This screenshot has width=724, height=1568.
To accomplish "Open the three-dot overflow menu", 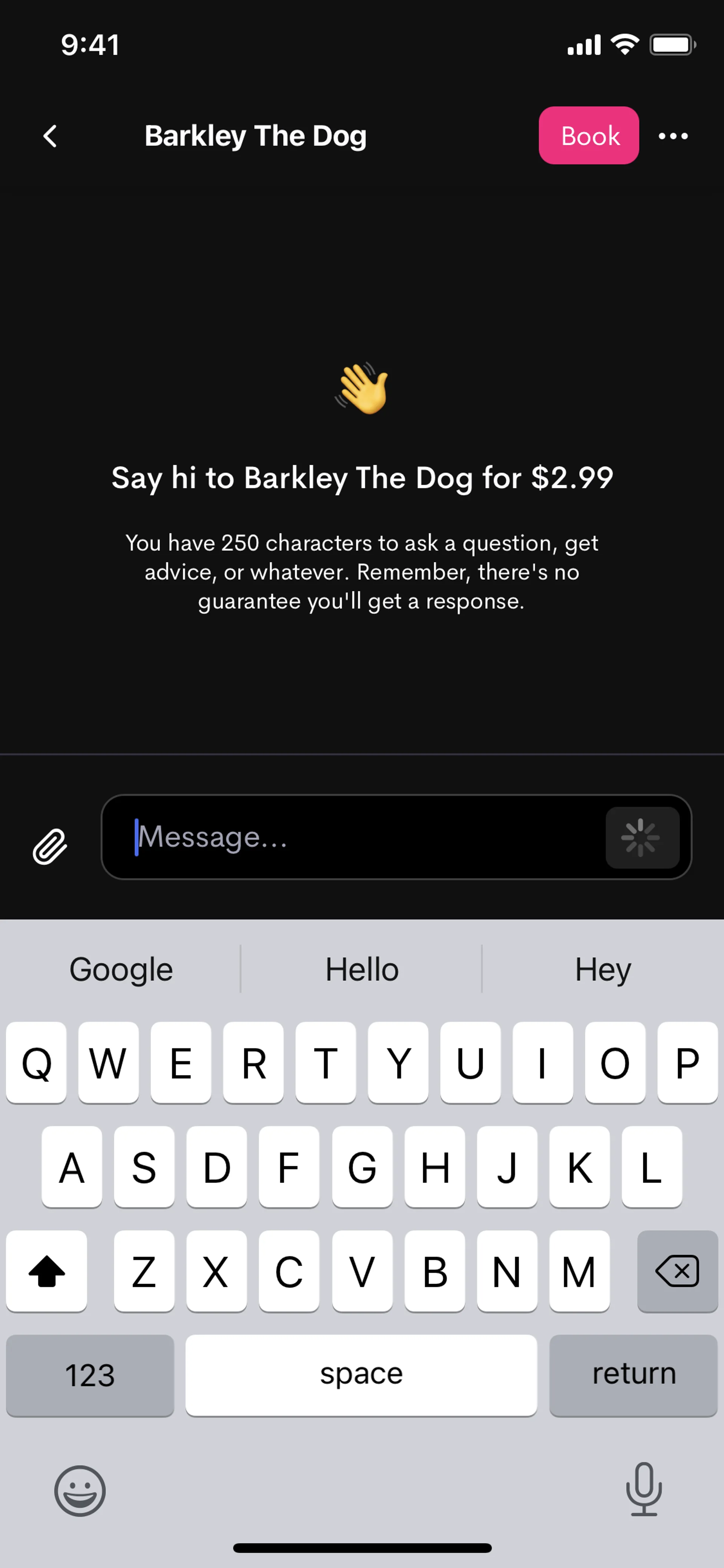I will pyautogui.click(x=673, y=136).
